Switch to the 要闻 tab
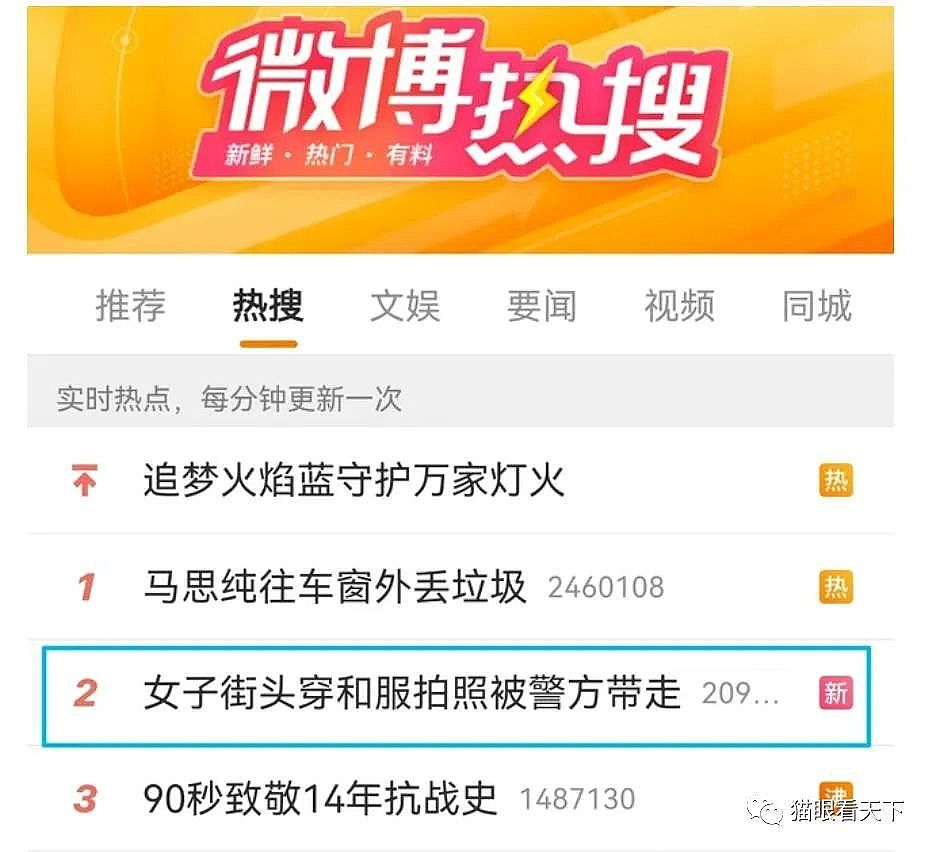This screenshot has height=852, width=935. (x=541, y=306)
